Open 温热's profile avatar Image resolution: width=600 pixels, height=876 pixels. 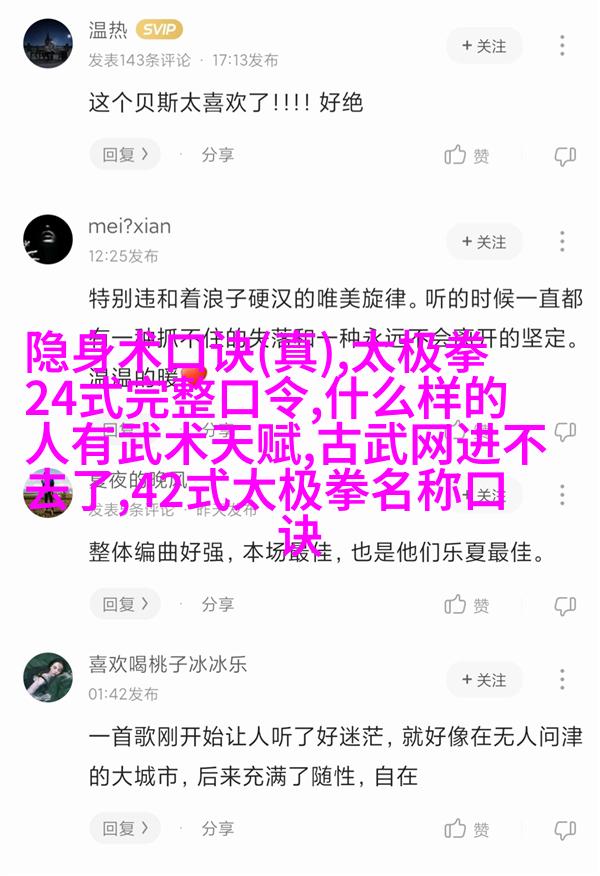tap(48, 45)
